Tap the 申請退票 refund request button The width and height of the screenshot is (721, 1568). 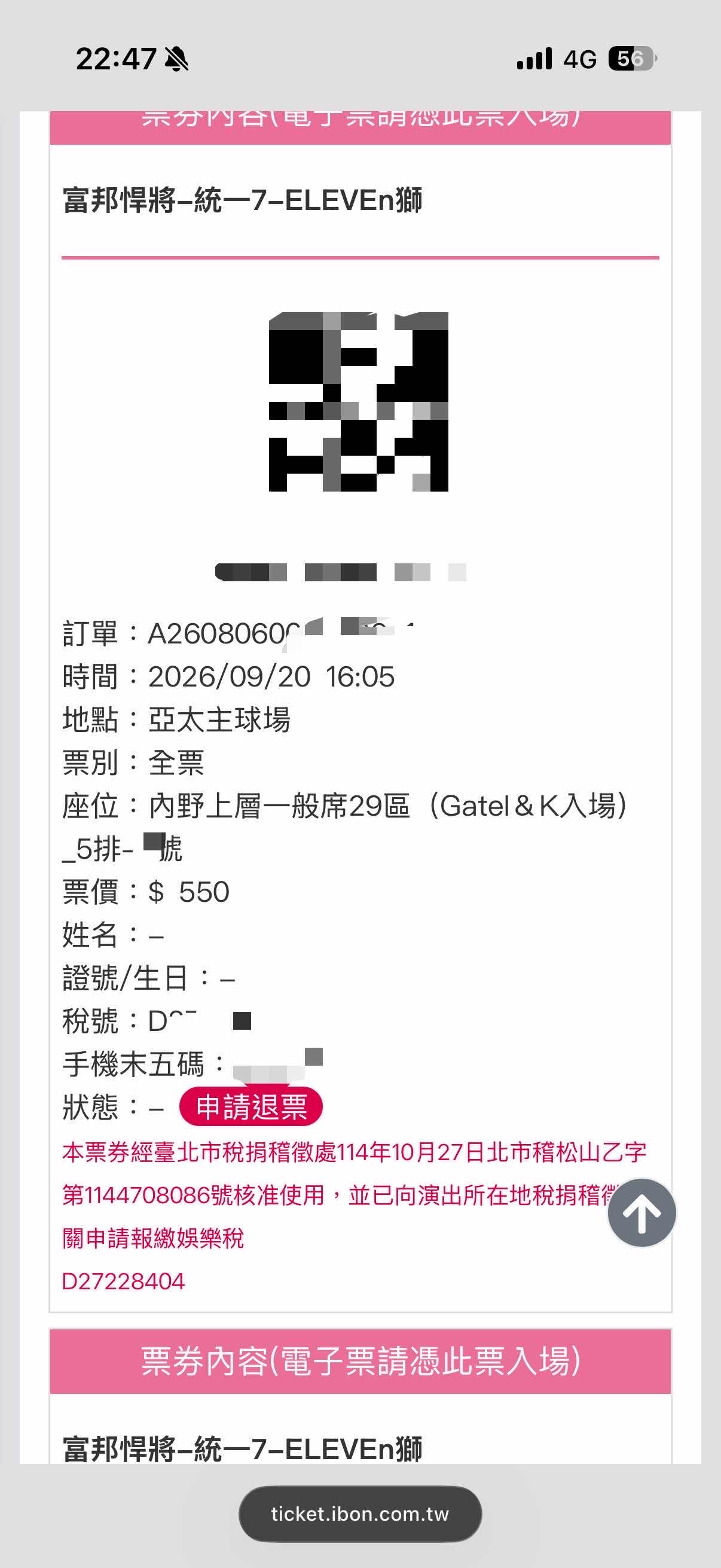pyautogui.click(x=250, y=1106)
